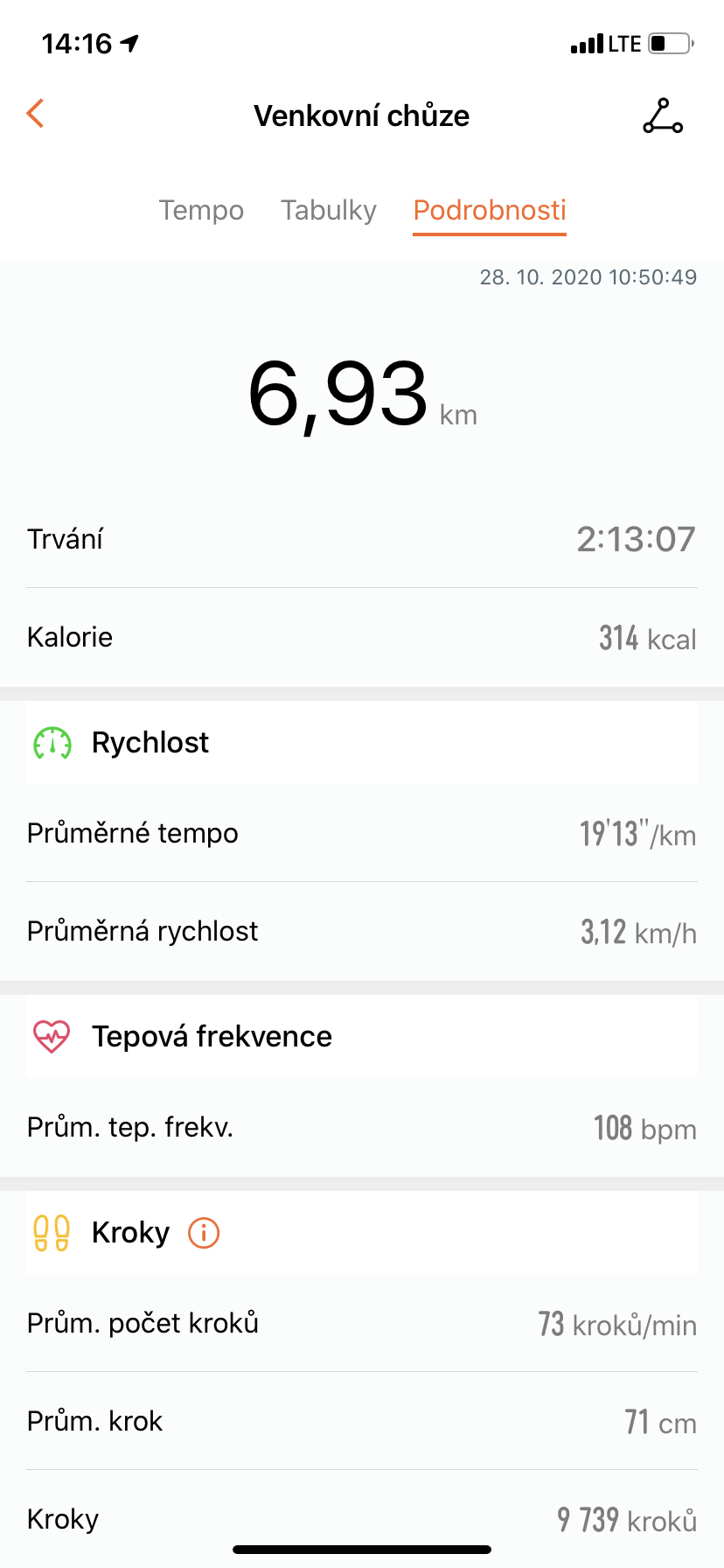Go back using the orange arrow
This screenshot has height=1568, width=724.
(x=35, y=114)
